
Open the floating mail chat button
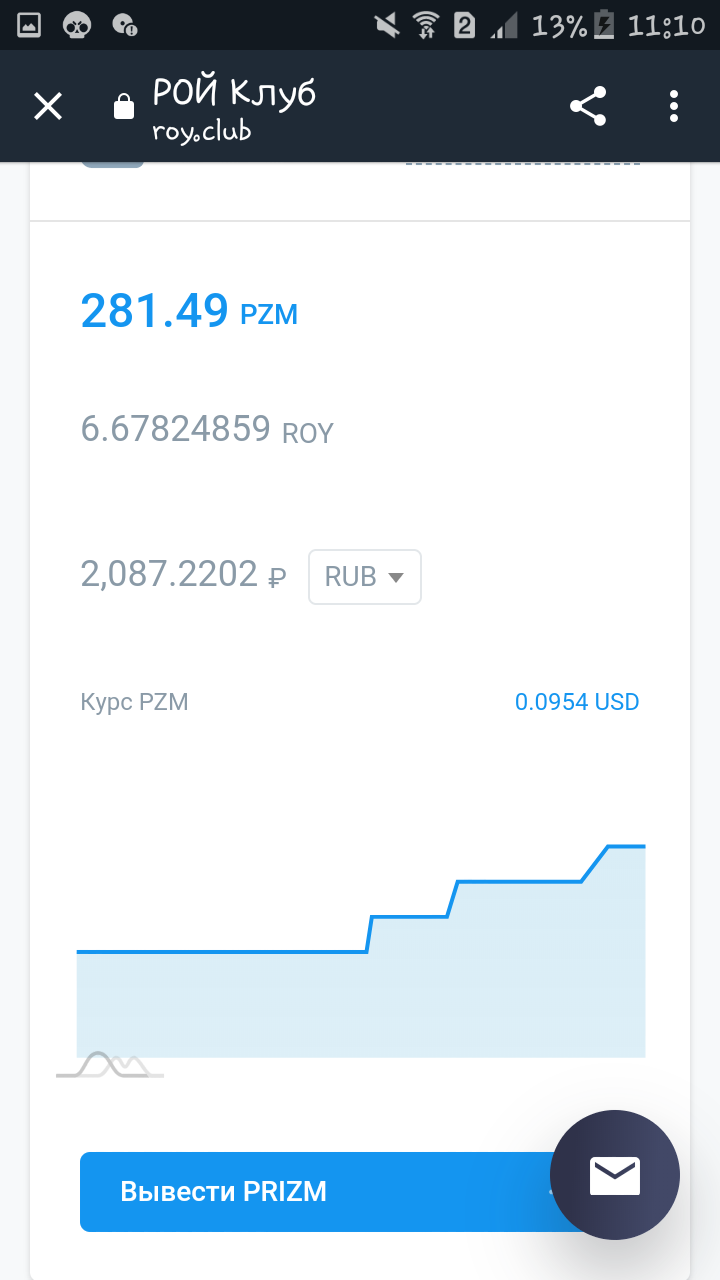tap(615, 1175)
